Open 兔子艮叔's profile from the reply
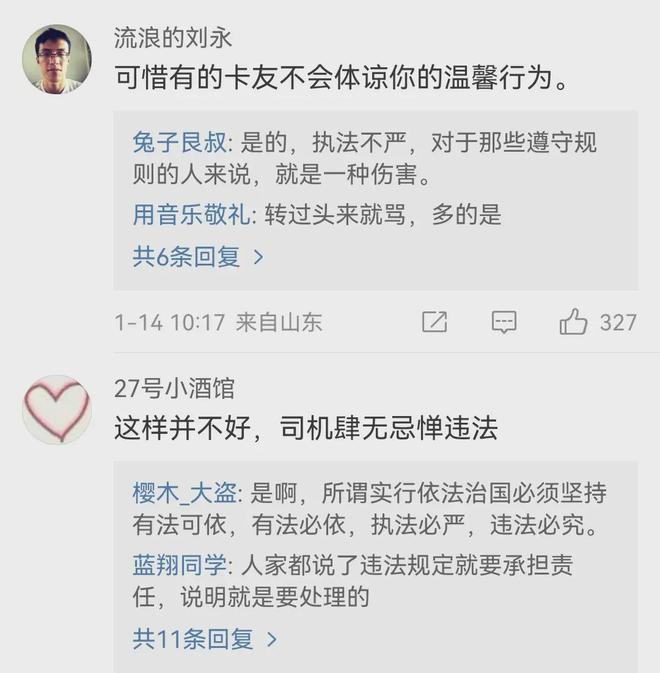 pos(177,143)
